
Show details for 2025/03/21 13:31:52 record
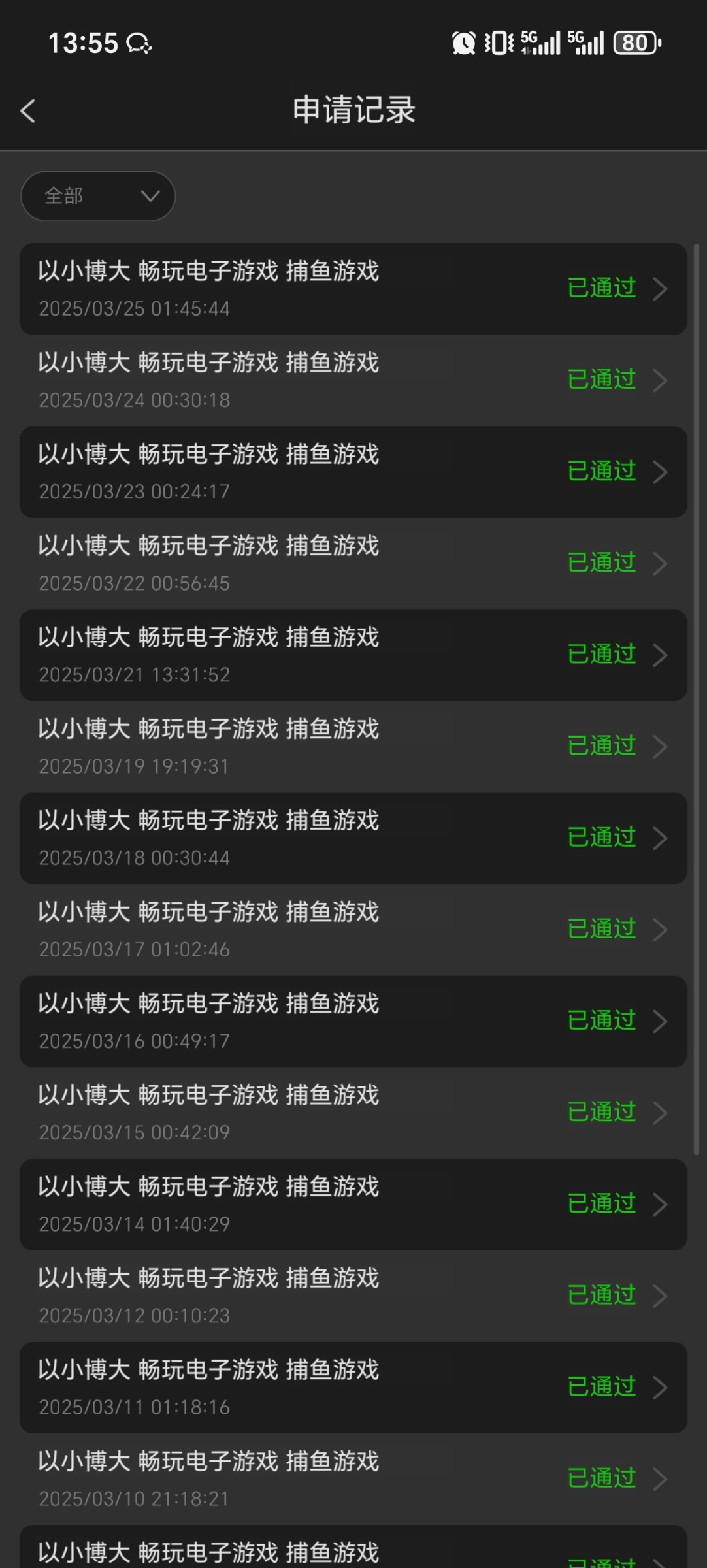[353, 655]
